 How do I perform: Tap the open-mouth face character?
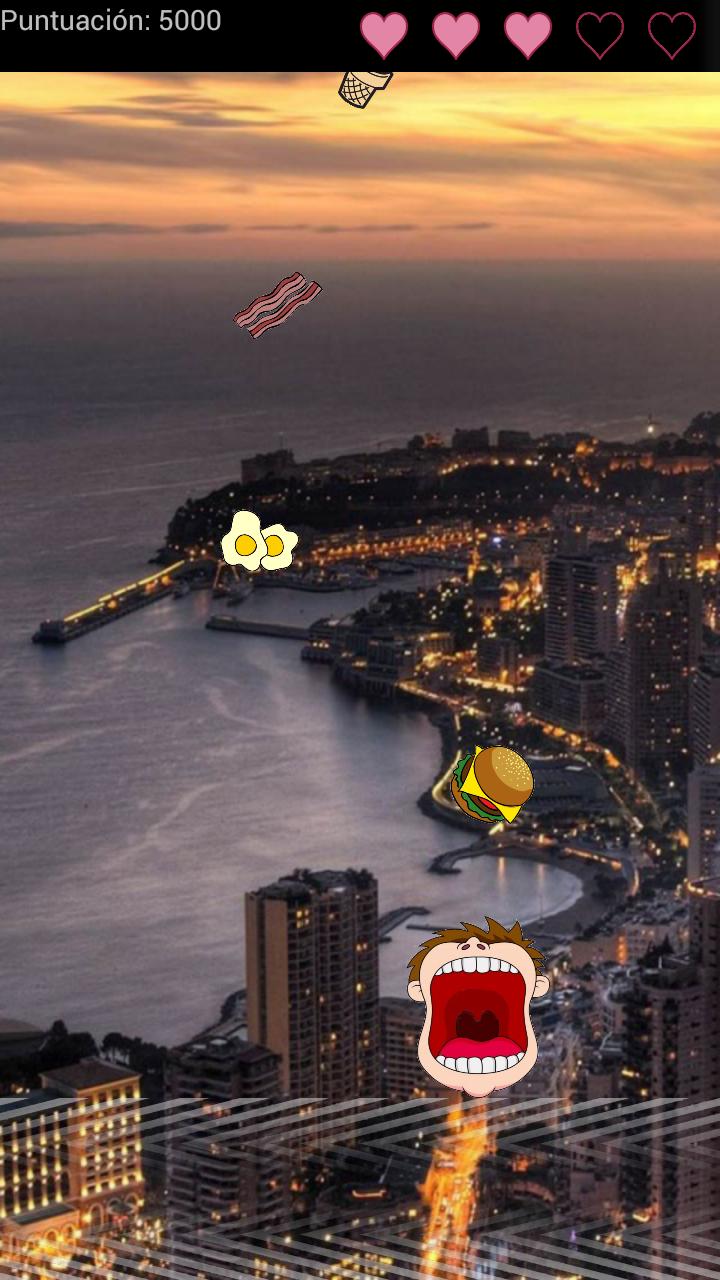click(478, 1010)
